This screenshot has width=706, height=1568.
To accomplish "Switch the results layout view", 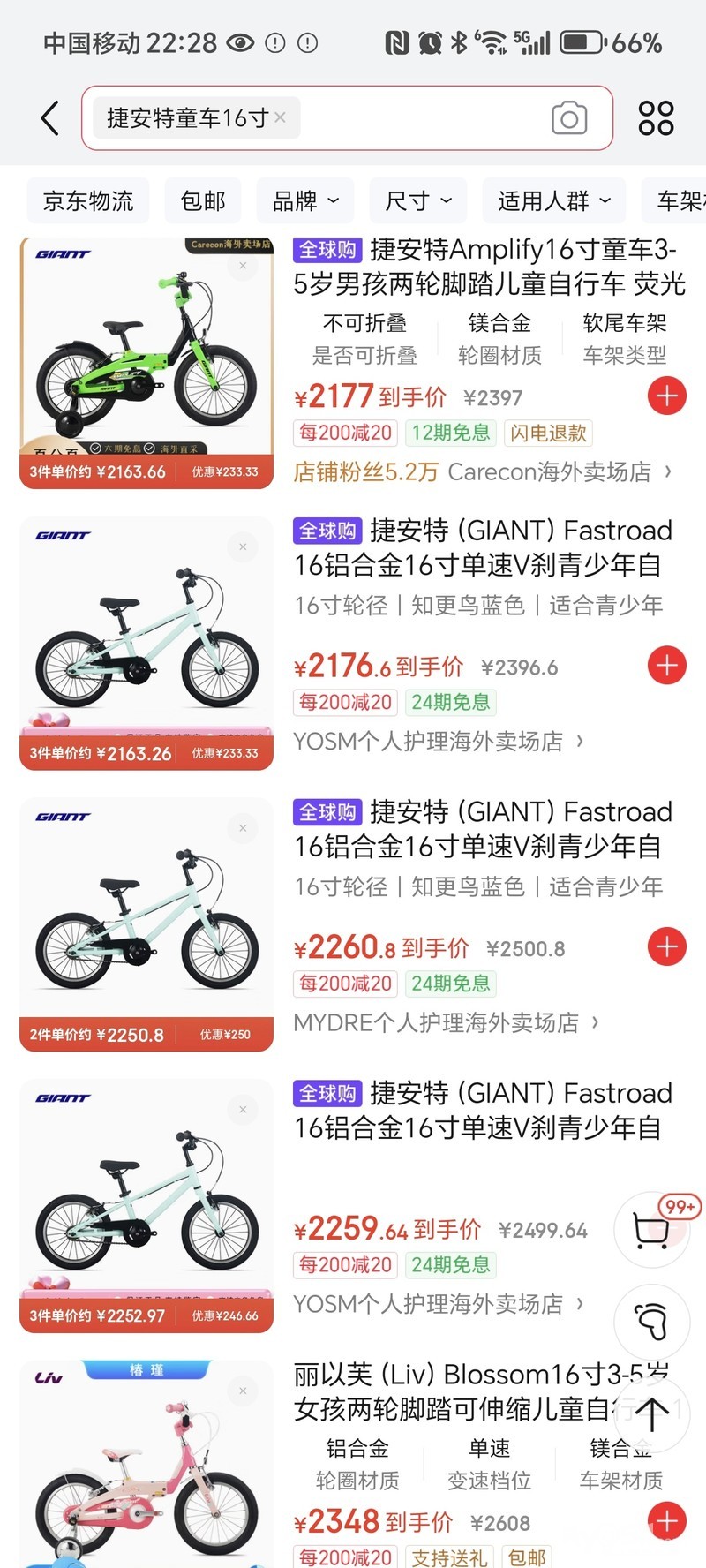I will click(656, 118).
